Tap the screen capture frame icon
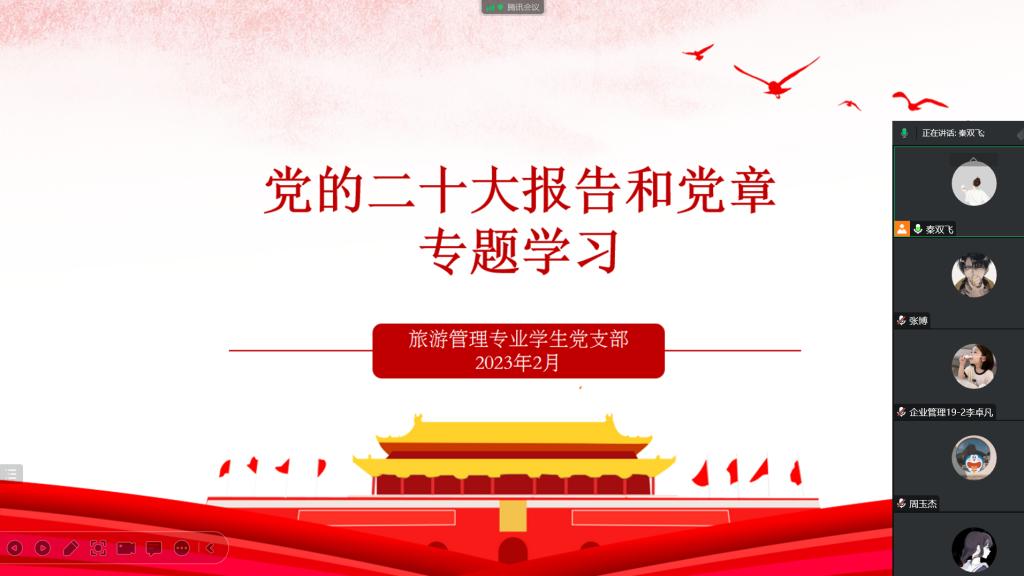The width and height of the screenshot is (1024, 576). 98,548
